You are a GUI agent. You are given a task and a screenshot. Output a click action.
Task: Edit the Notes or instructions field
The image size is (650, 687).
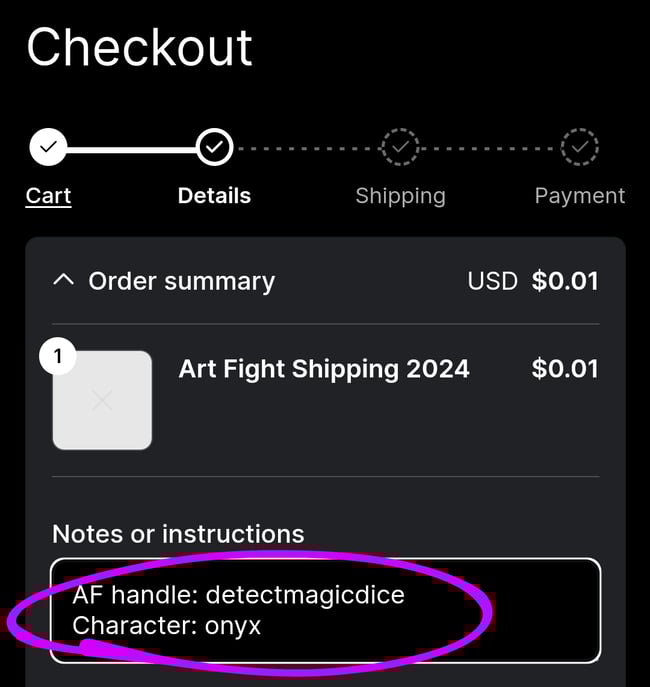[x=325, y=610]
